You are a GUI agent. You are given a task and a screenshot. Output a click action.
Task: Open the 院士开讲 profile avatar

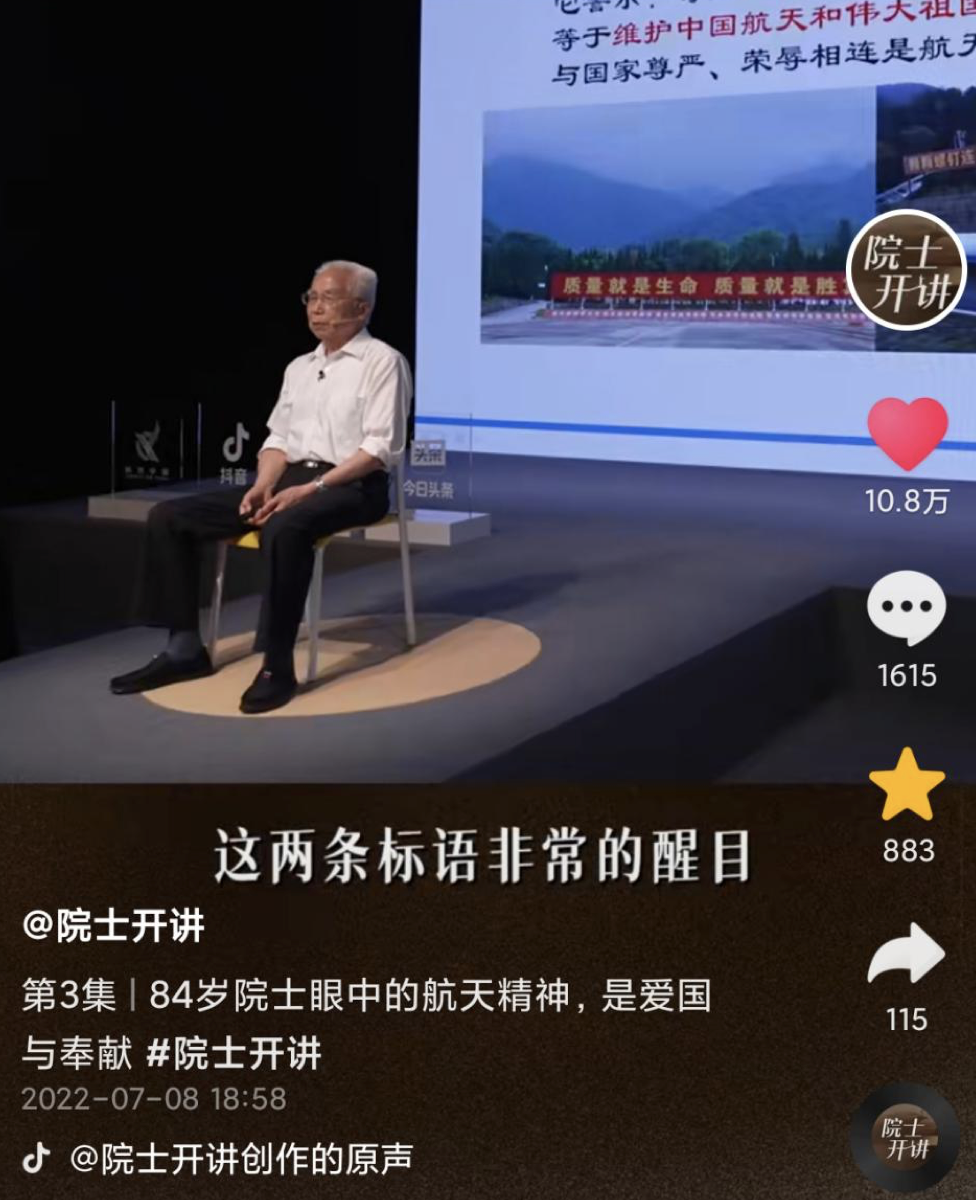click(906, 270)
